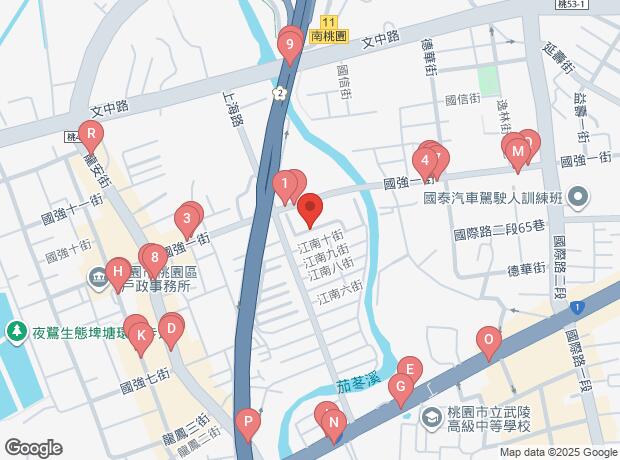
Task: Open the pin labeled P
Action: 247,422
